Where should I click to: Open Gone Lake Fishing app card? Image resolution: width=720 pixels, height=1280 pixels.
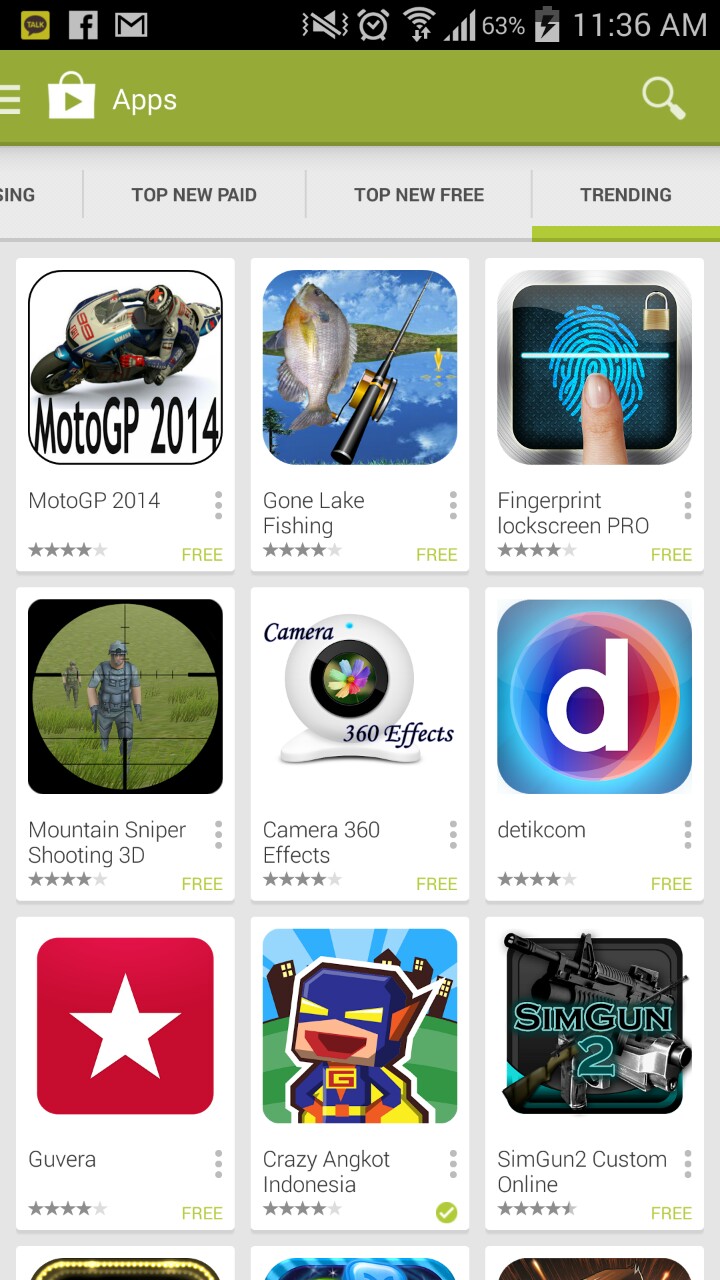pyautogui.click(x=360, y=368)
